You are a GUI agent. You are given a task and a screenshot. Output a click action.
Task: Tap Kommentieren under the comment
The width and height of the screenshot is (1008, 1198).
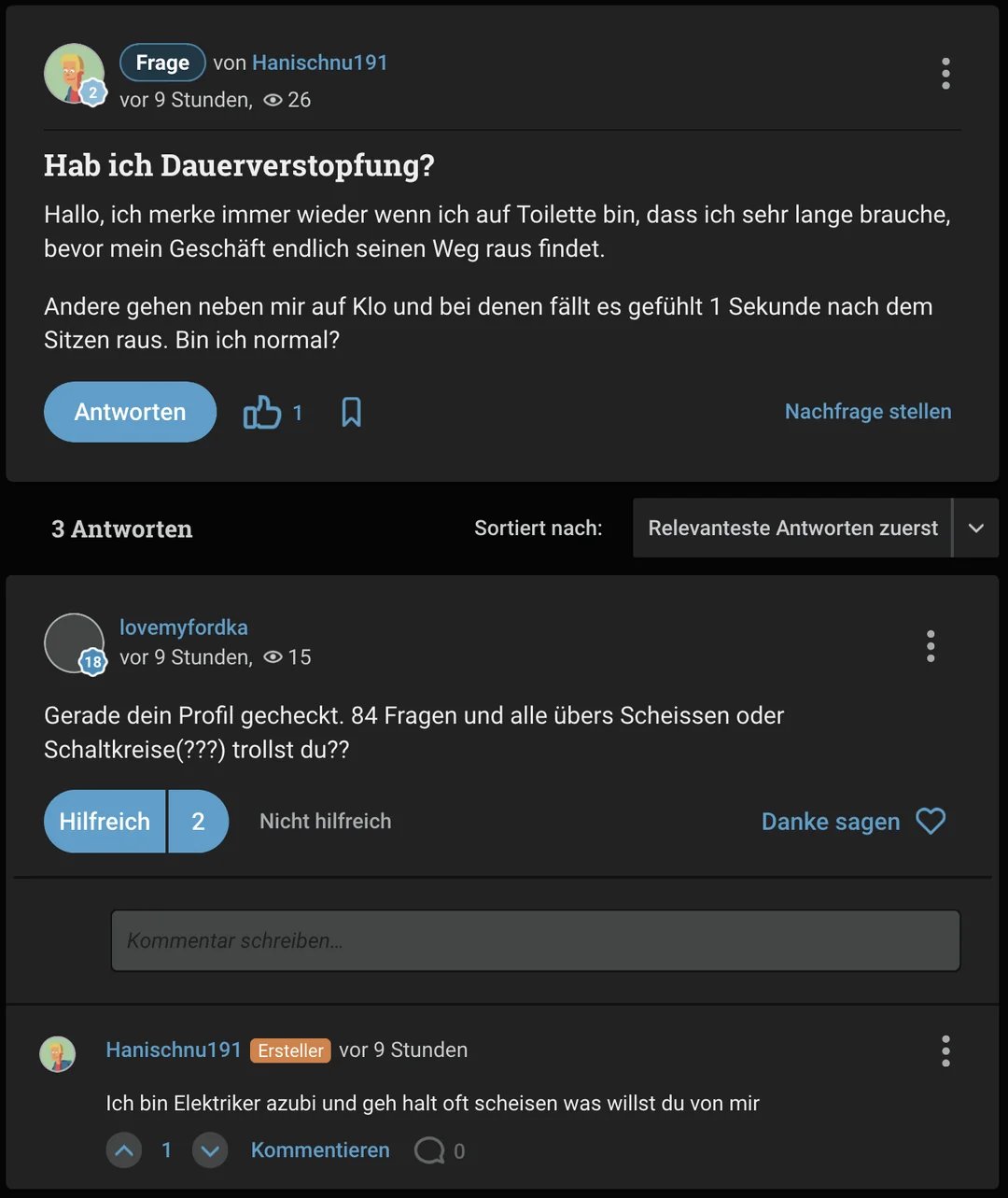coord(320,1150)
